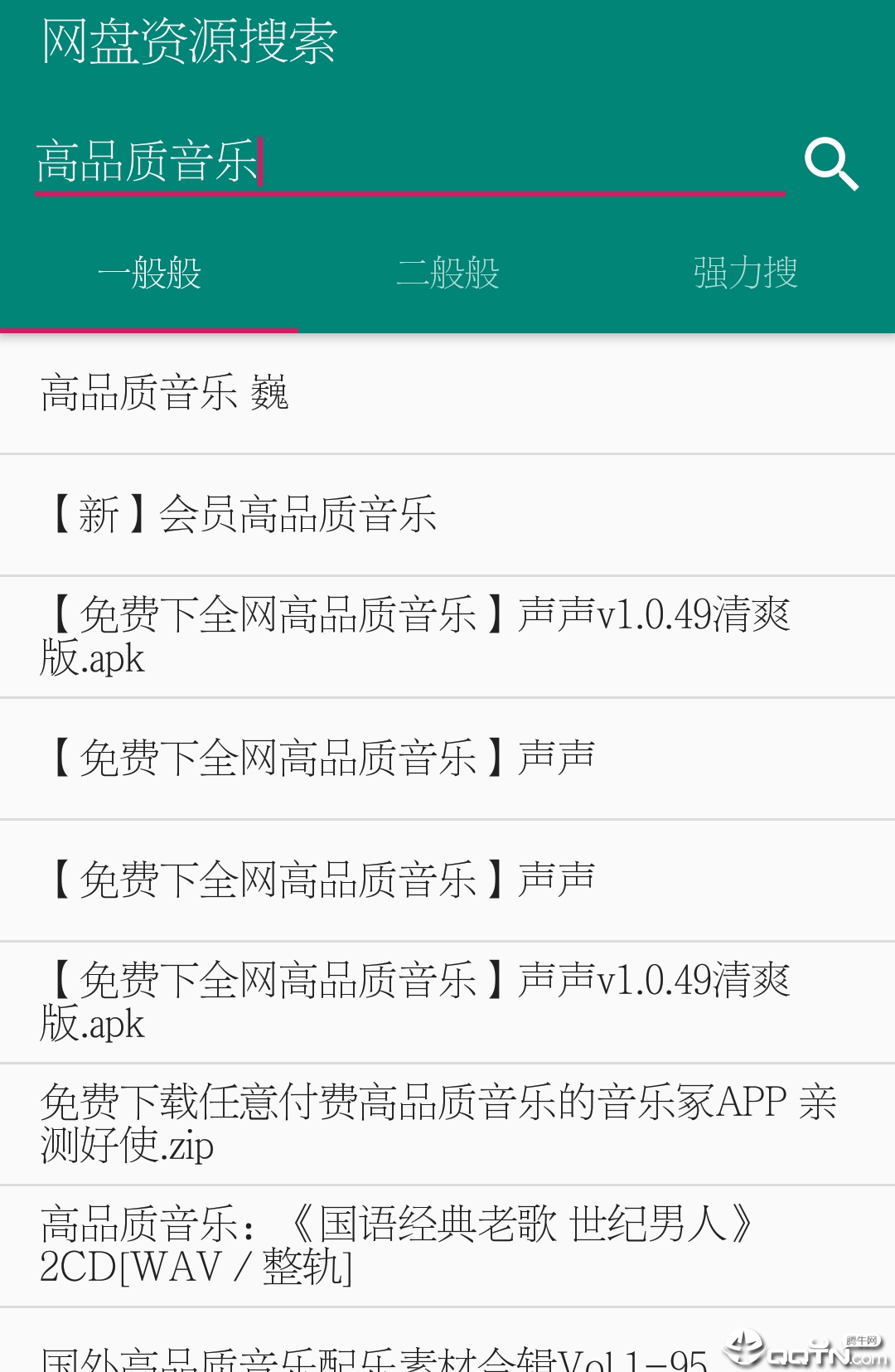The height and width of the screenshot is (1372, 895).
Task: Tap the active tab pink indicator bar
Action: pos(149,331)
